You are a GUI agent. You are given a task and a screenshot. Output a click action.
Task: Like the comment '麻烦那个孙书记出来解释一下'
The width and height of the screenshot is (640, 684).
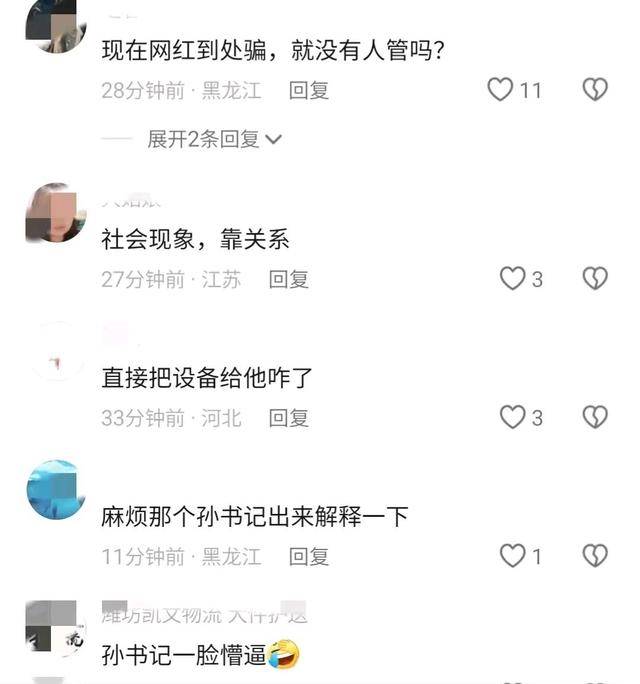[512, 556]
